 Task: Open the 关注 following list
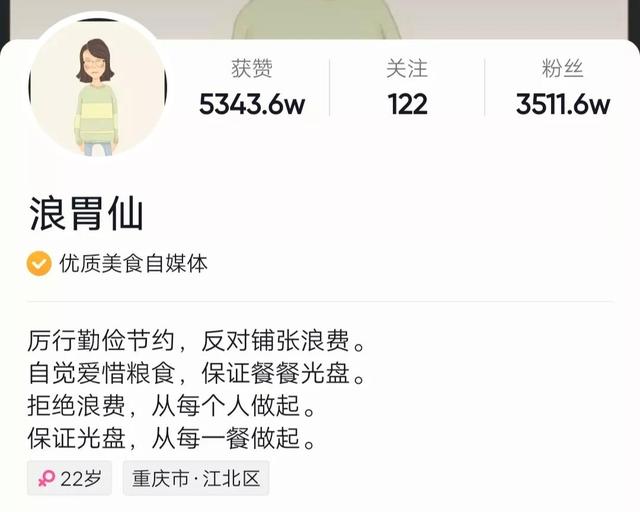[407, 89]
